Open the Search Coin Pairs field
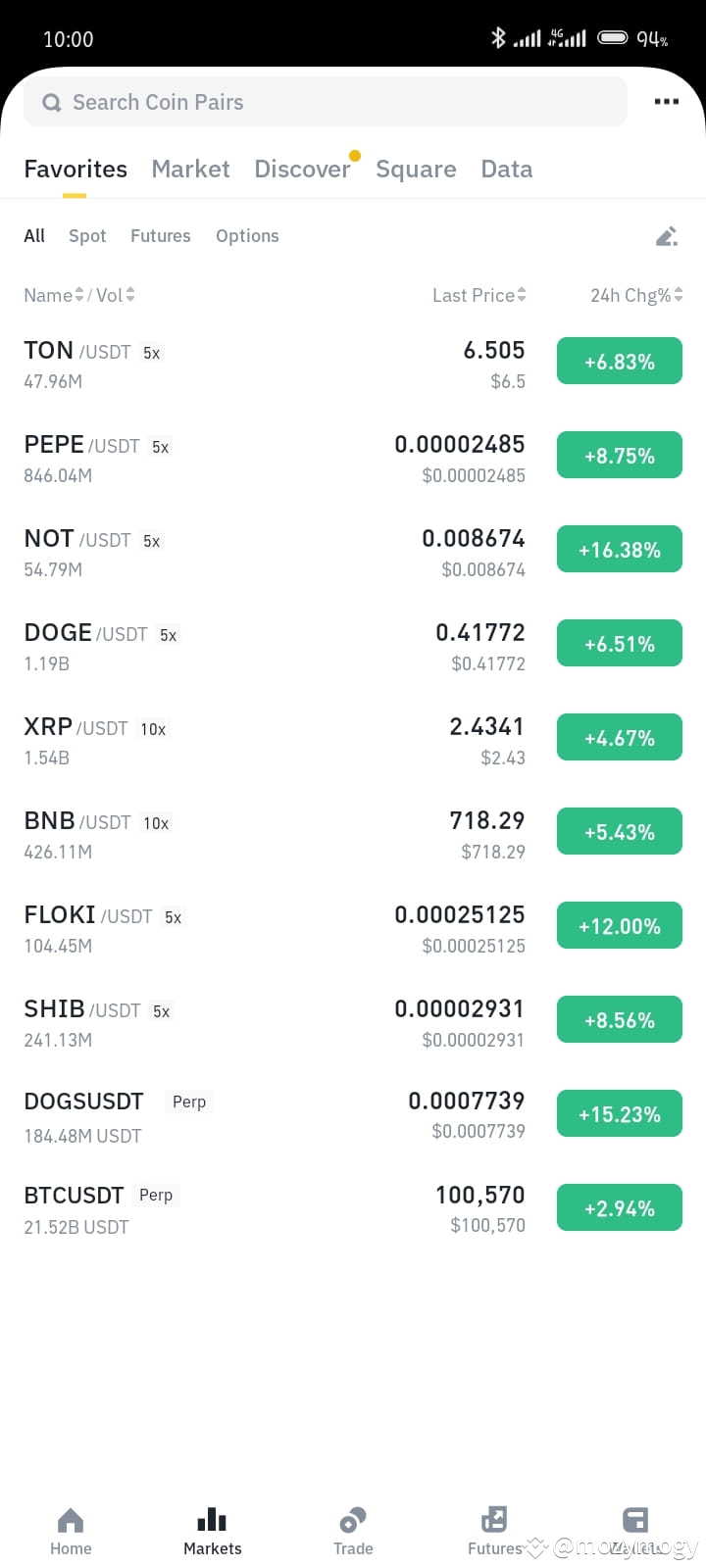Viewport: 706px width, 1568px height. 325,102
